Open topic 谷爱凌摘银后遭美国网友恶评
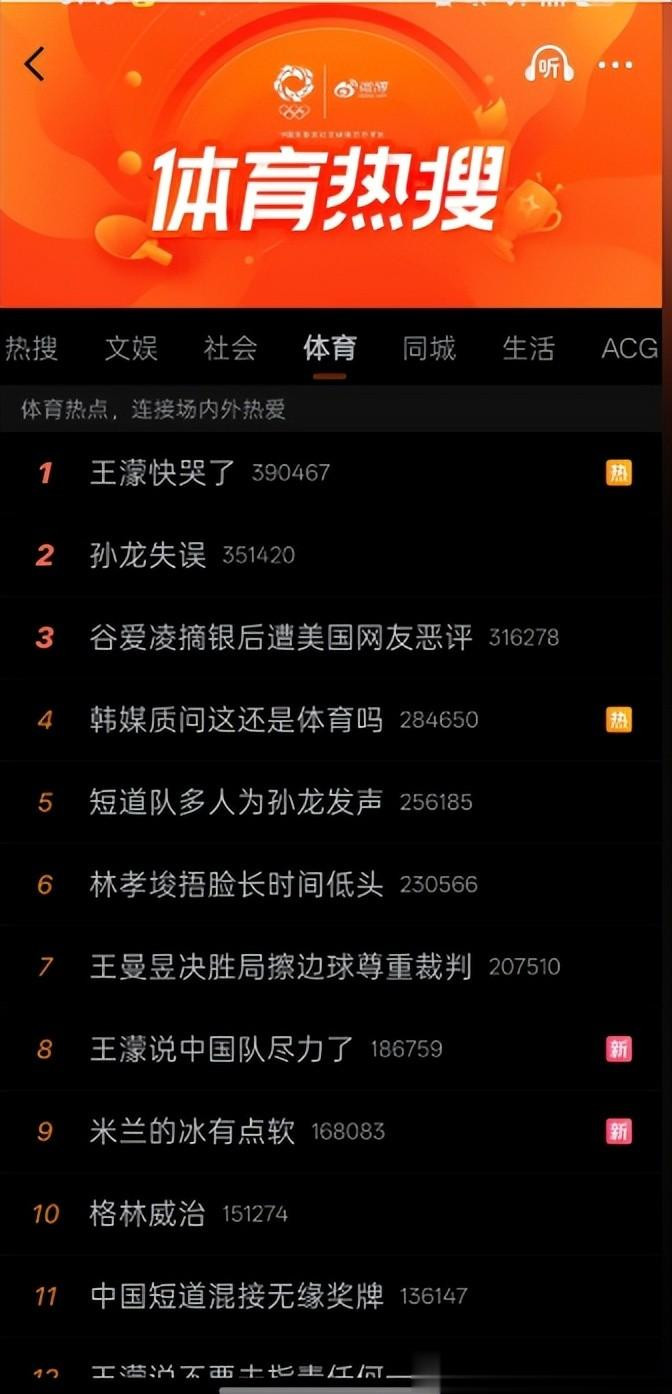The width and height of the screenshot is (672, 1394). click(x=280, y=637)
